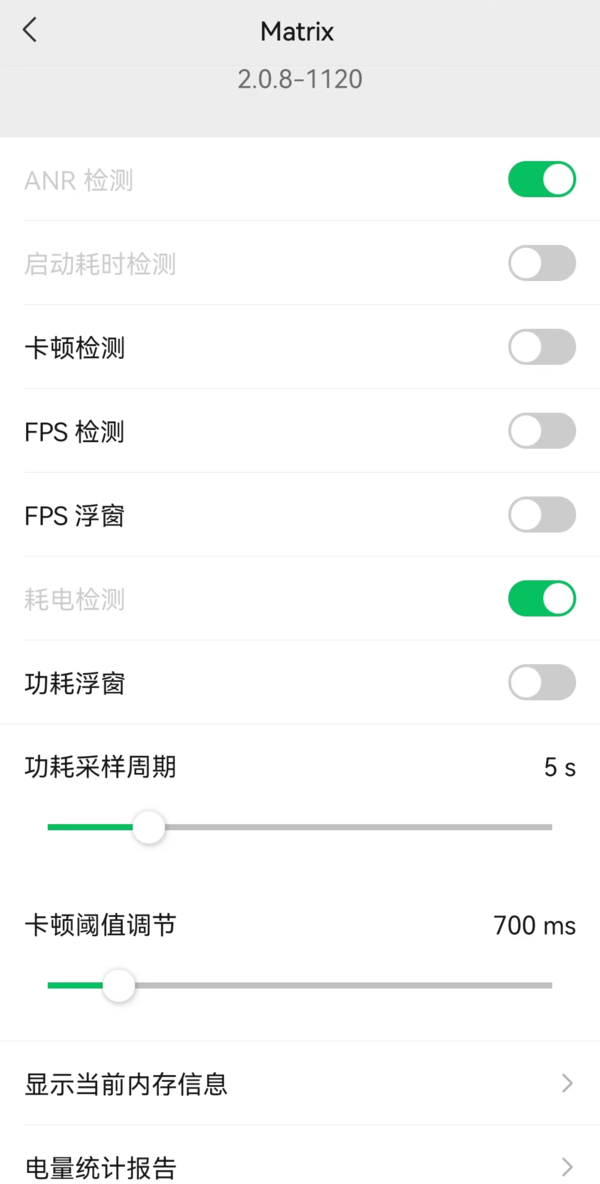
Task: Open 电量统计报告
Action: pos(300,1166)
